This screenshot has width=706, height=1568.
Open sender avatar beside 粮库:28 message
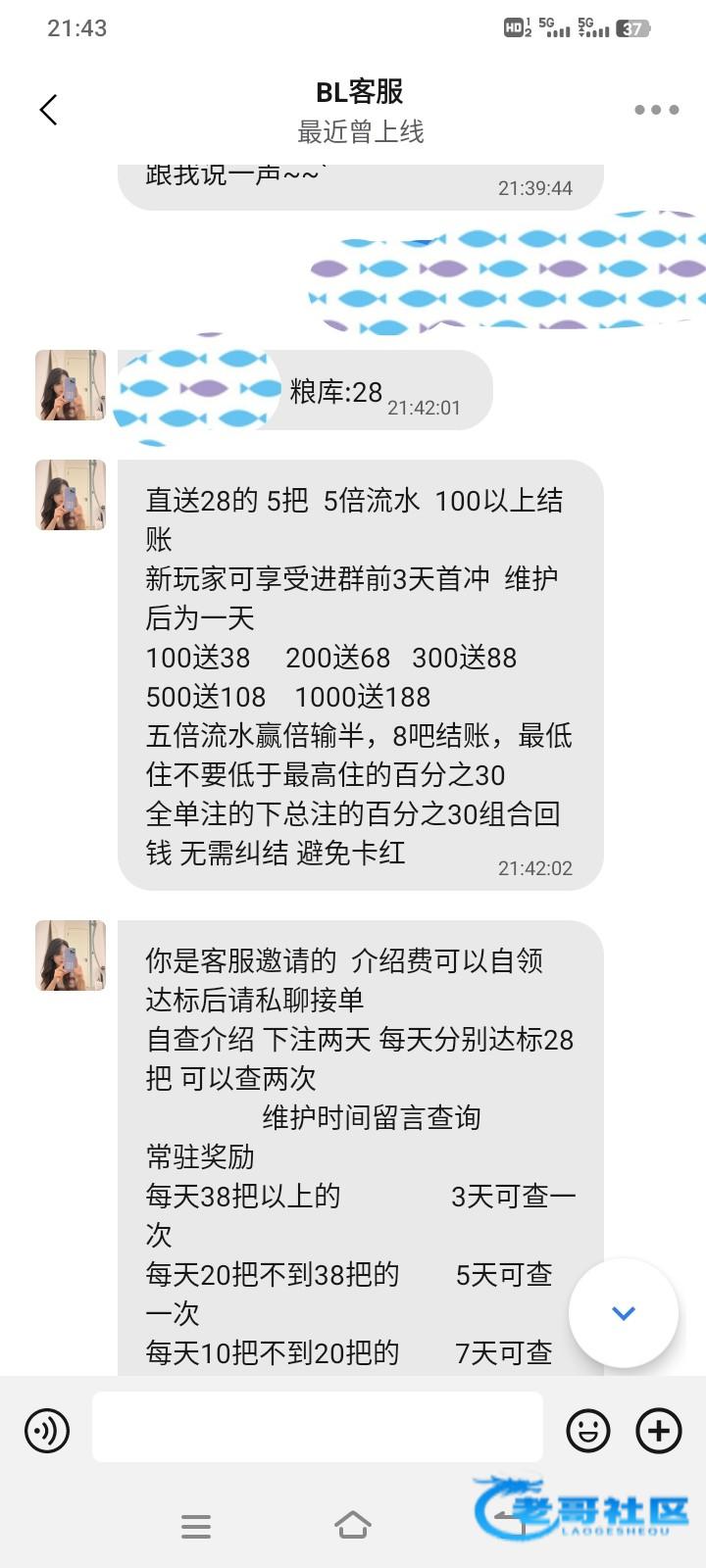(71, 385)
